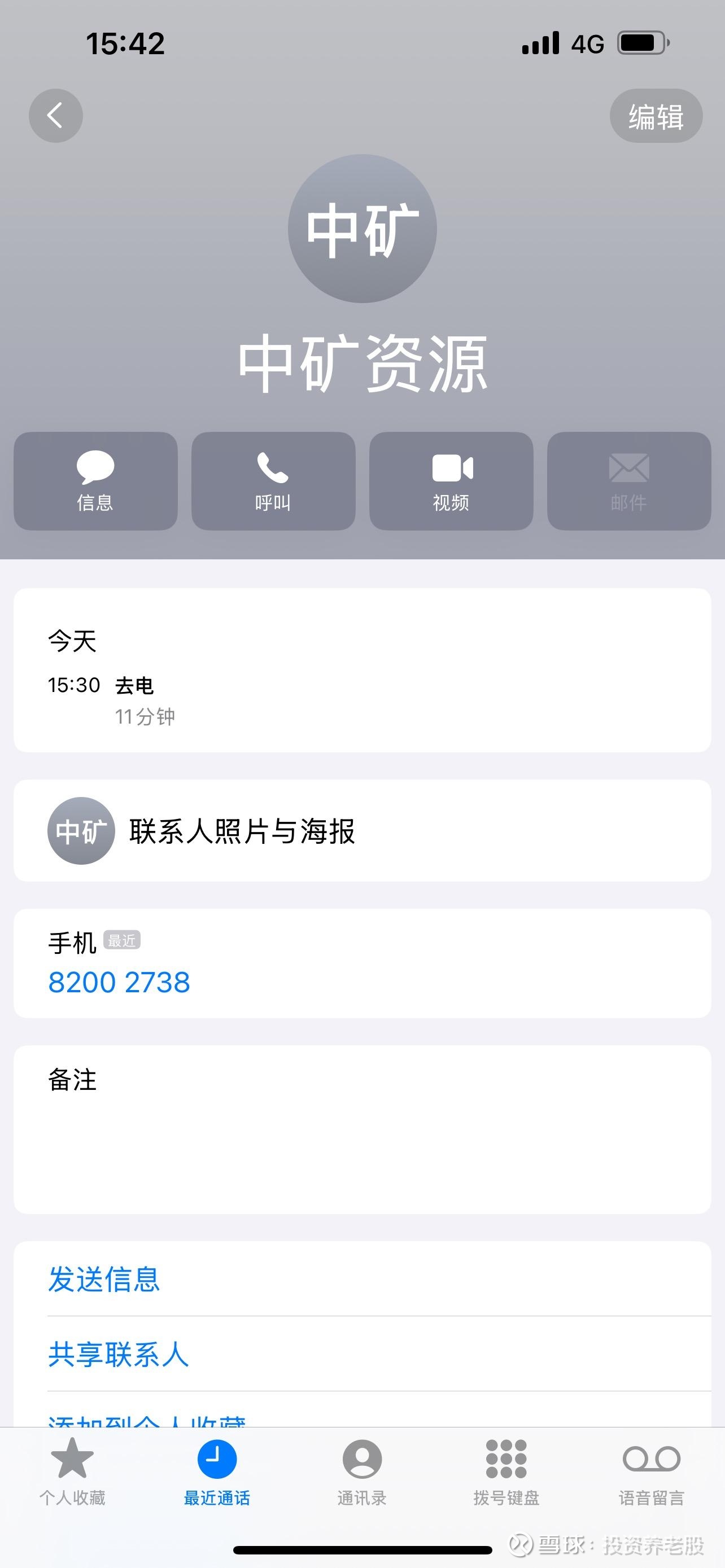
Task: Start a video call via 视频
Action: (451, 481)
